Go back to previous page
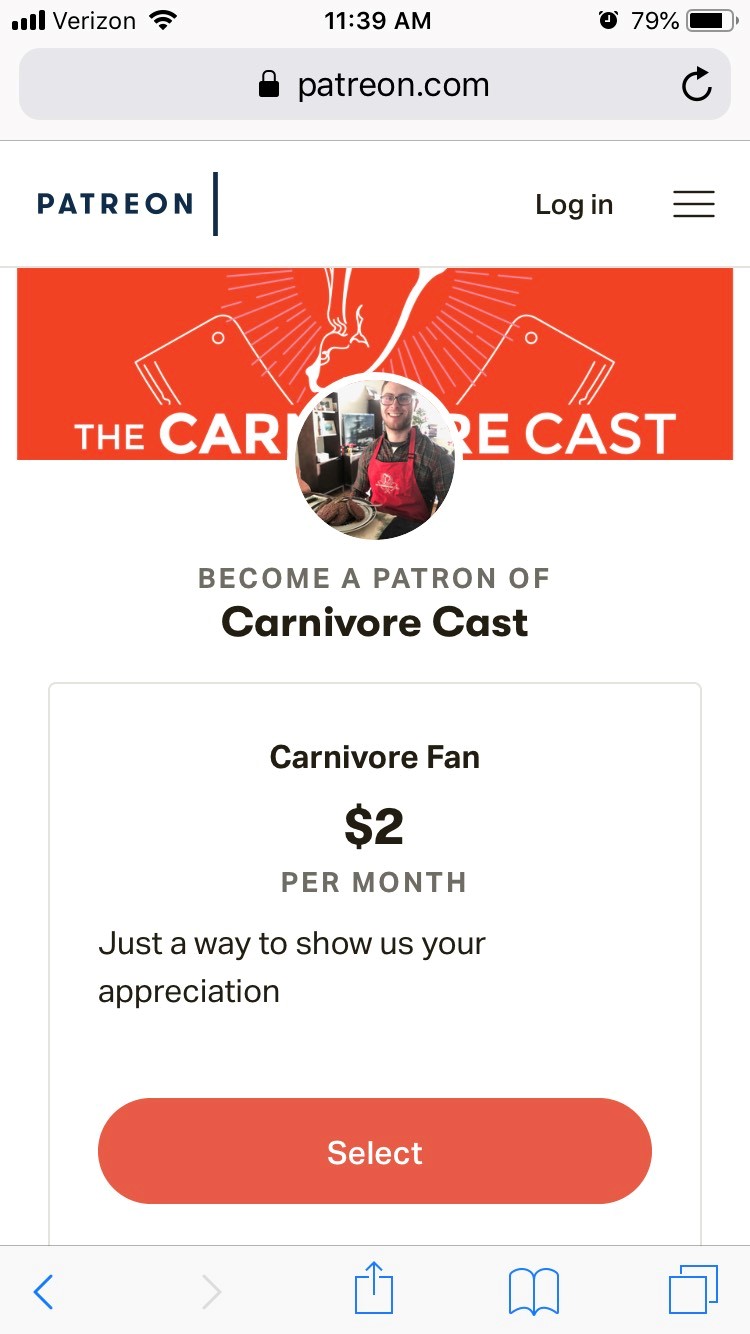 point(43,1291)
